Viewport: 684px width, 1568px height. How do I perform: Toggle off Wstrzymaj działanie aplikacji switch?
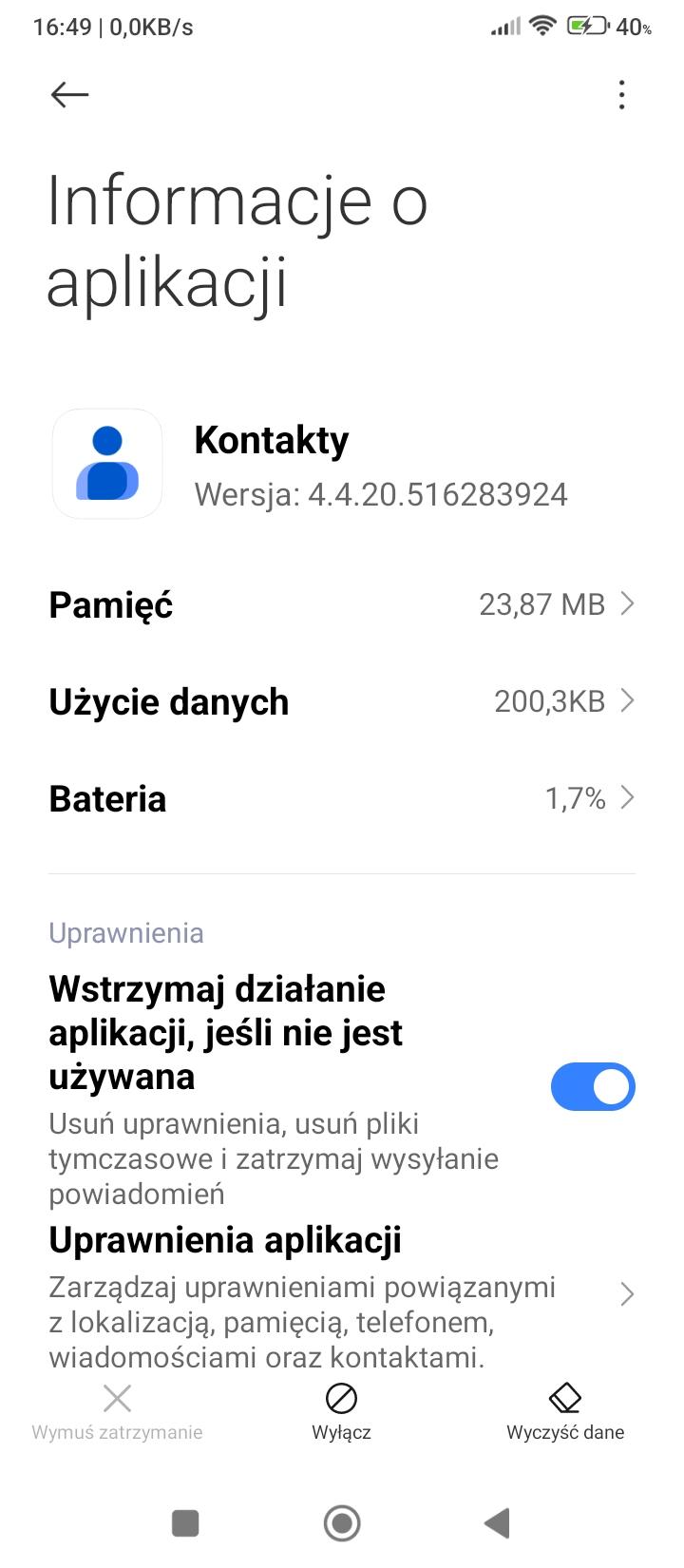pyautogui.click(x=592, y=1086)
